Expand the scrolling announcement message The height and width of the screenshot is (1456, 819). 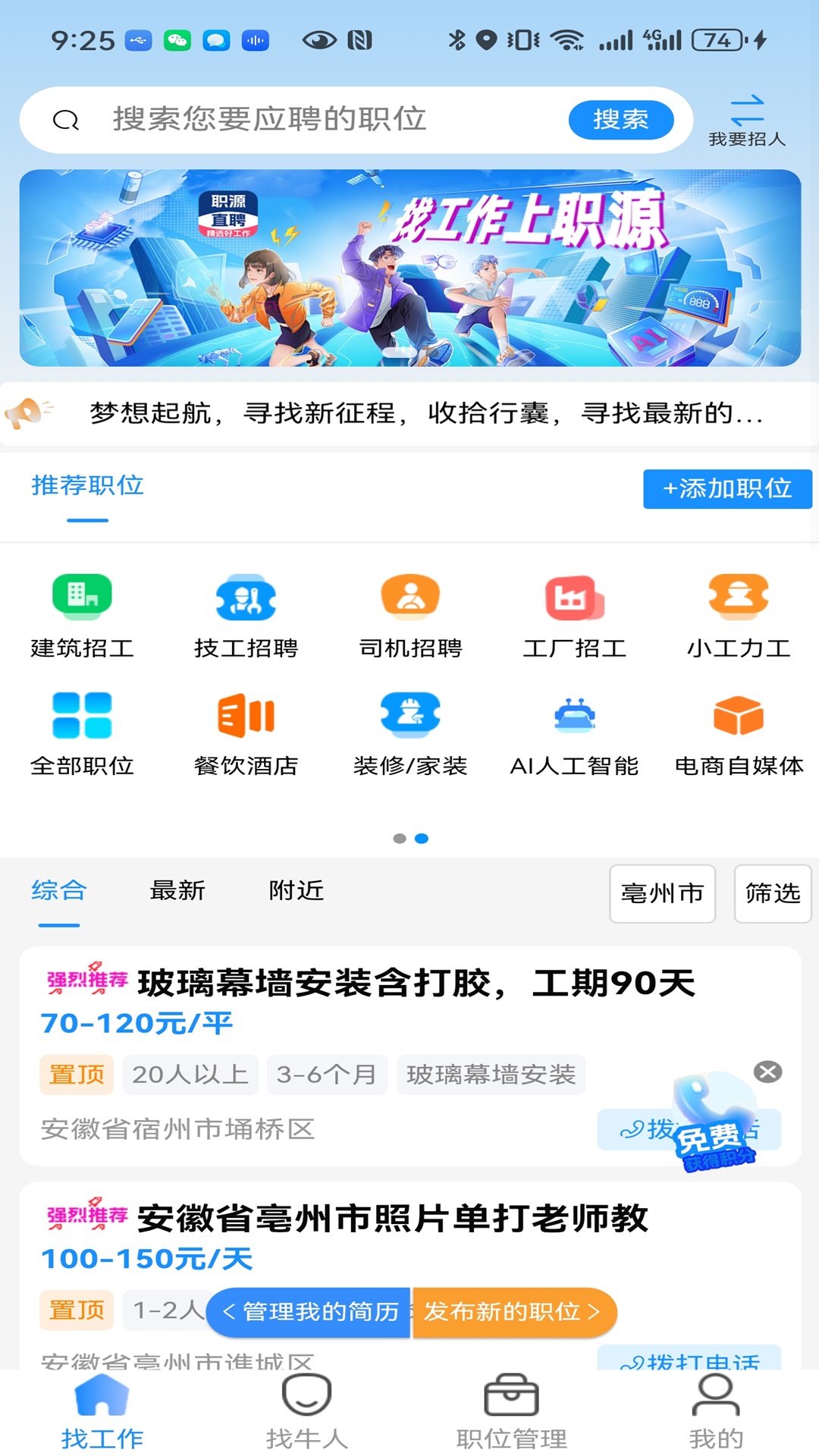[x=425, y=413]
